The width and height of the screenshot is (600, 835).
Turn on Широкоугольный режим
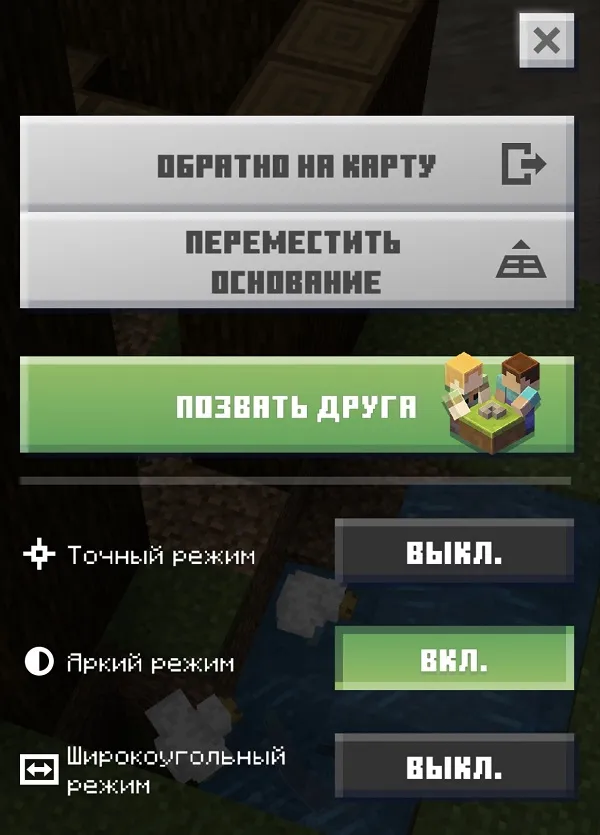tap(454, 768)
